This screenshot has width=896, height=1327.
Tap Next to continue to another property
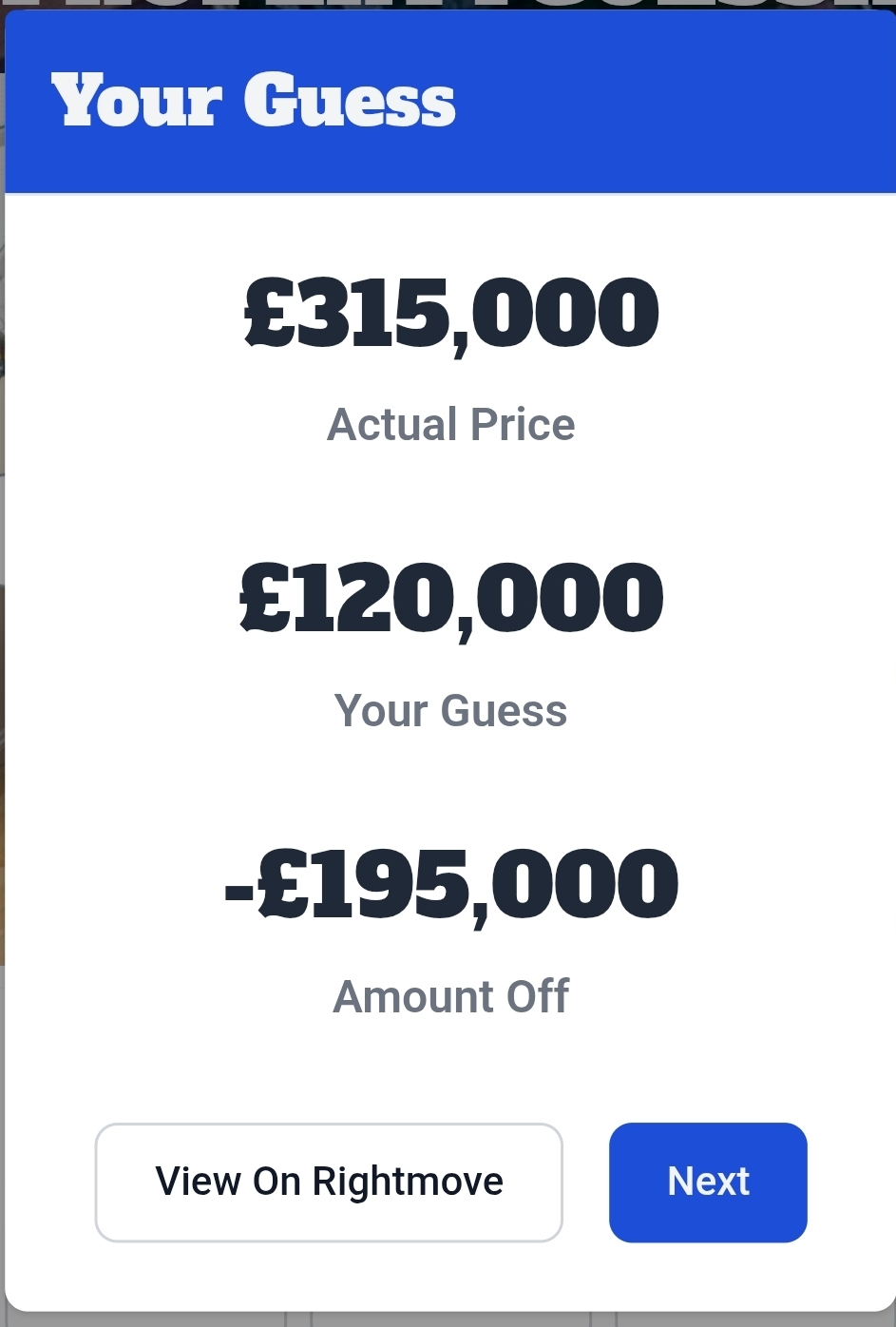click(708, 1182)
